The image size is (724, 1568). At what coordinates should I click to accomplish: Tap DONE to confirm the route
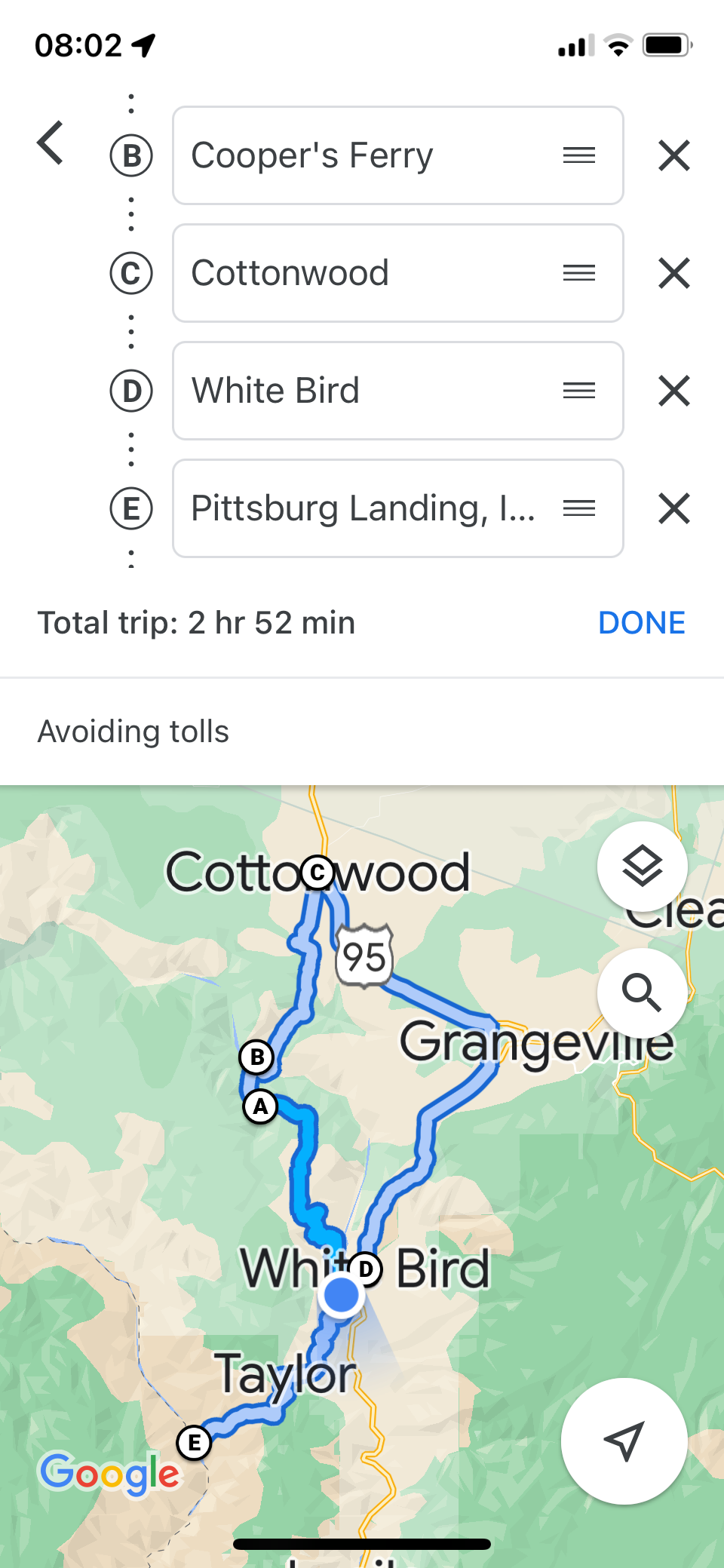(641, 623)
